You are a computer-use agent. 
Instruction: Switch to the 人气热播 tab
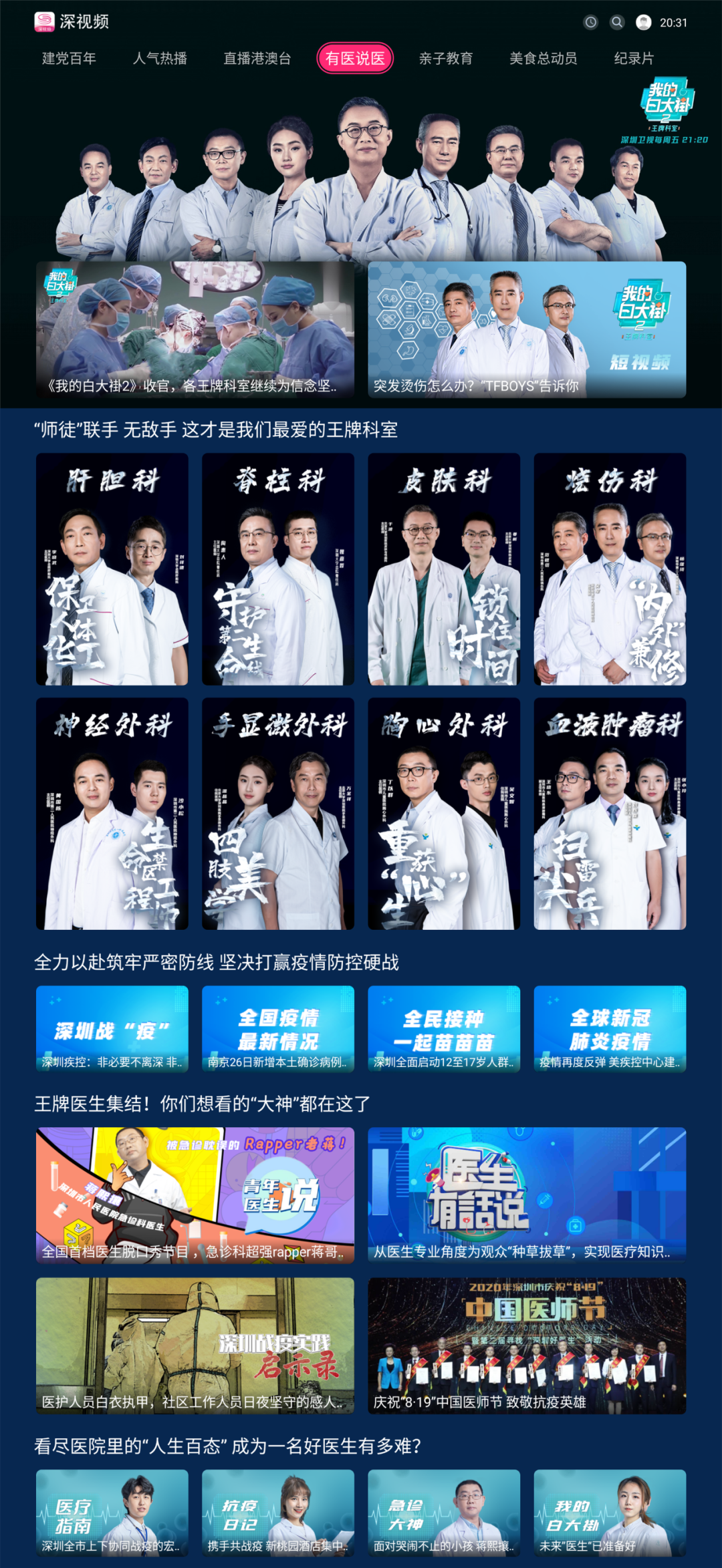coord(160,58)
